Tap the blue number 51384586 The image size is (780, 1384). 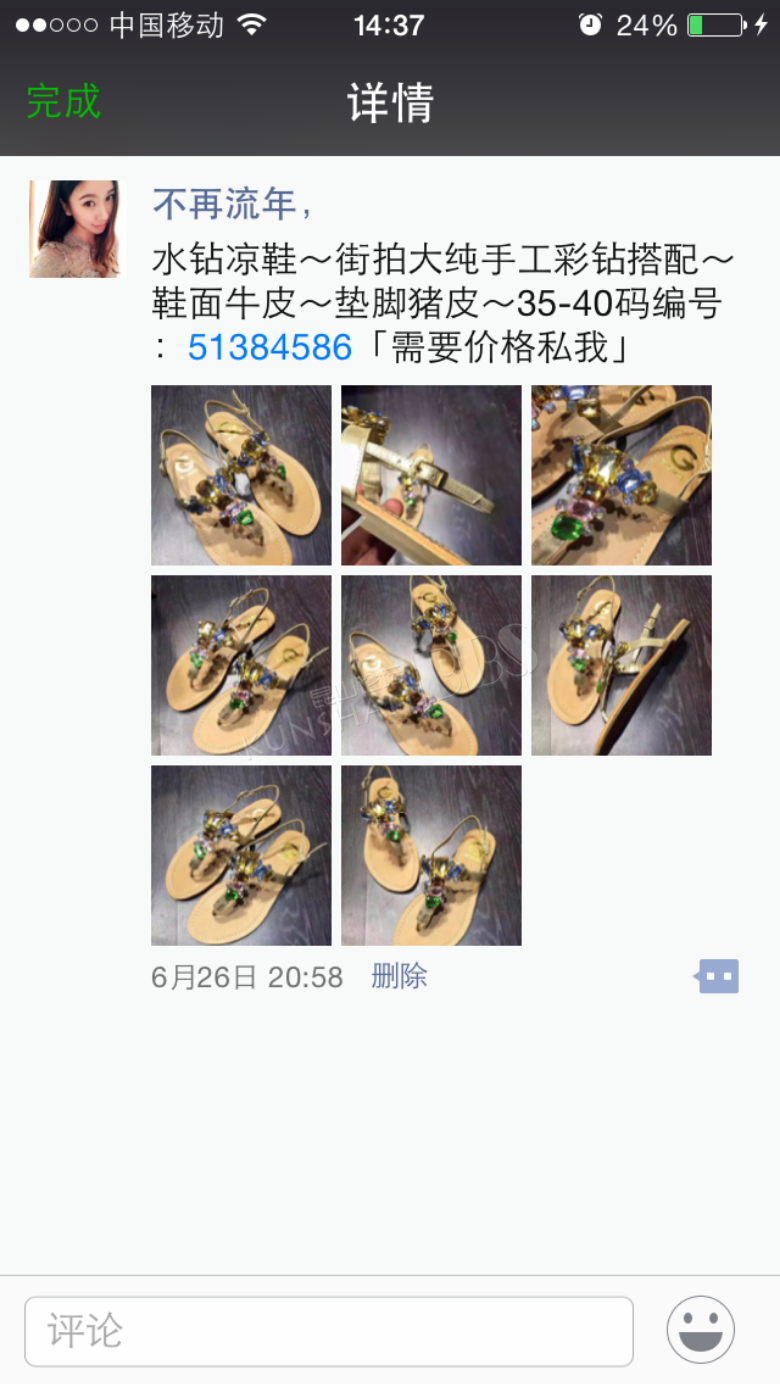(x=270, y=348)
